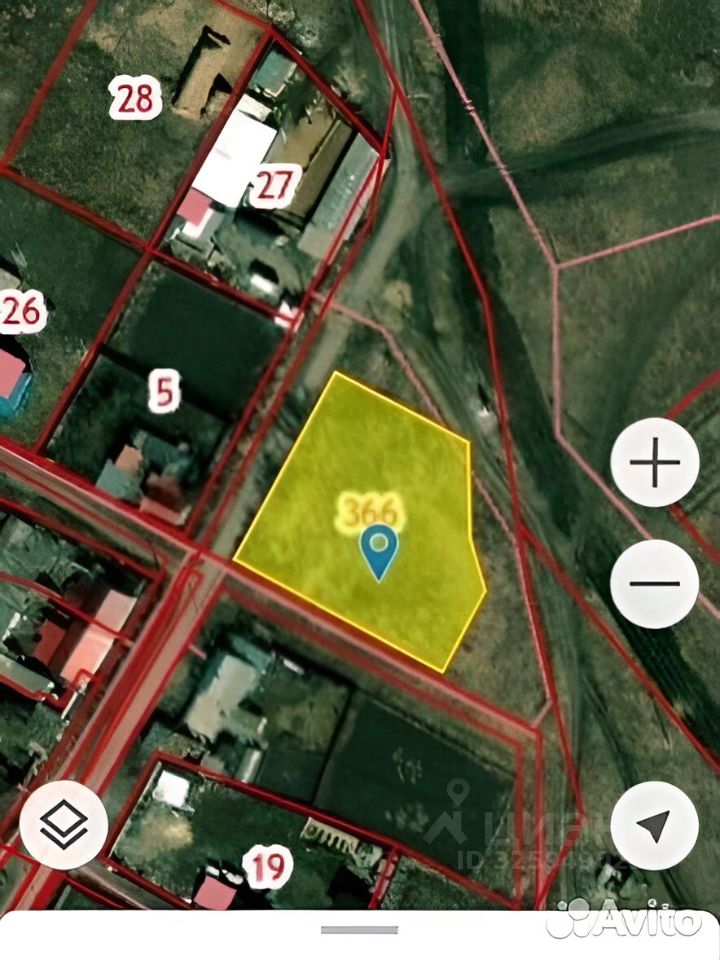Tap the blue pin on plot 366

pyautogui.click(x=379, y=553)
